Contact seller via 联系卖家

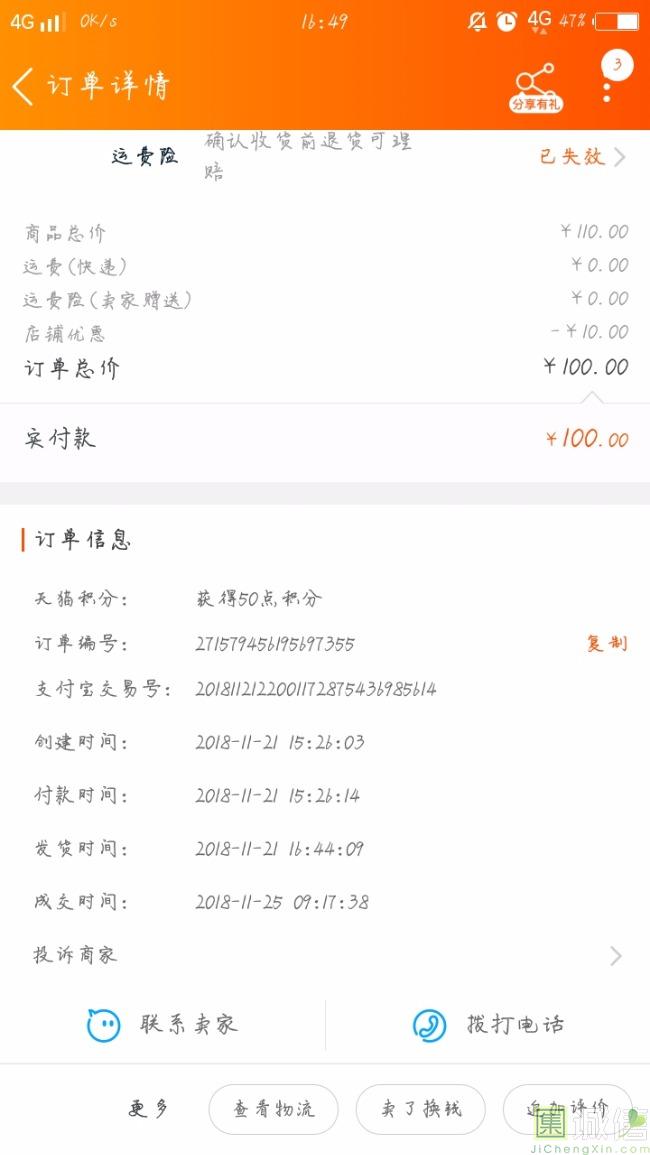coord(162,1025)
